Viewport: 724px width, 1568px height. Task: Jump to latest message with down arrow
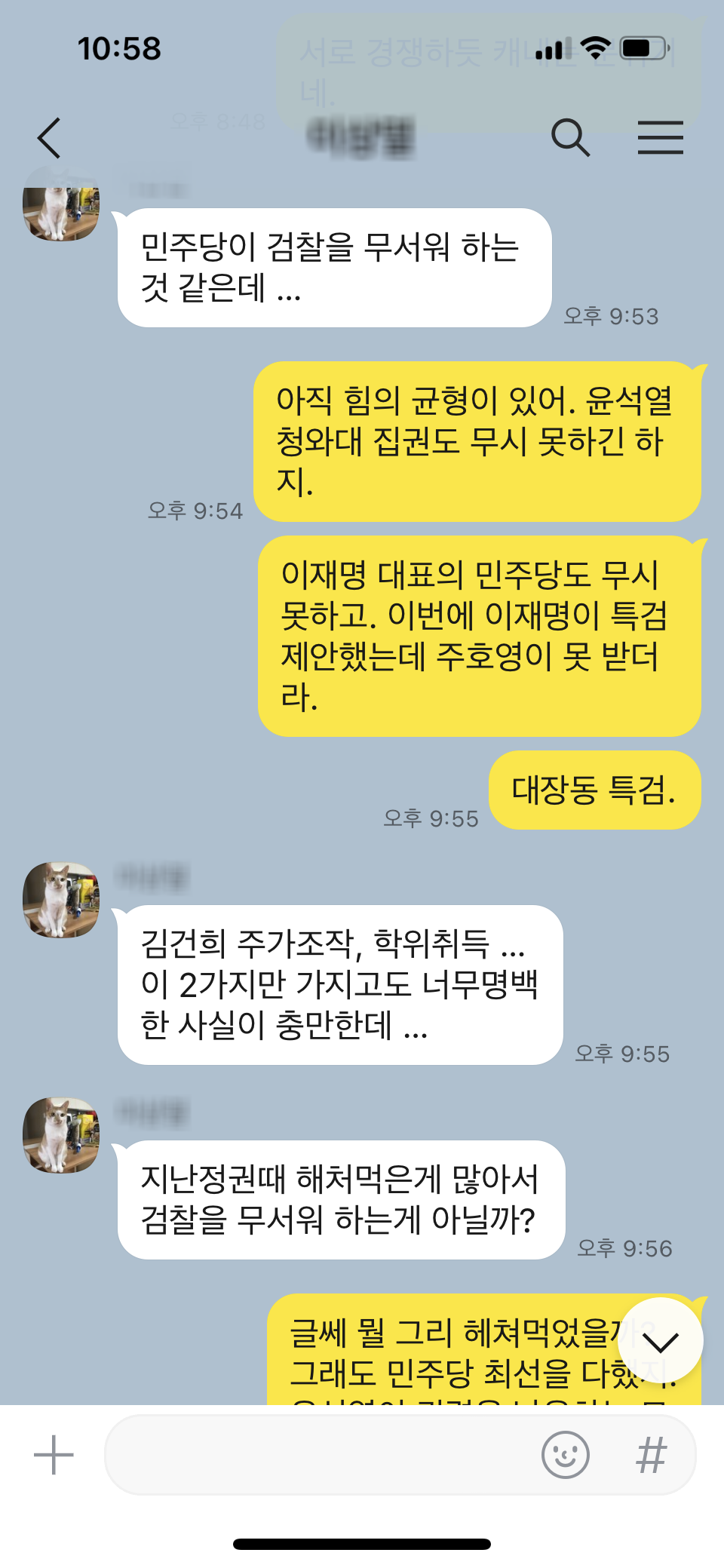click(661, 1340)
